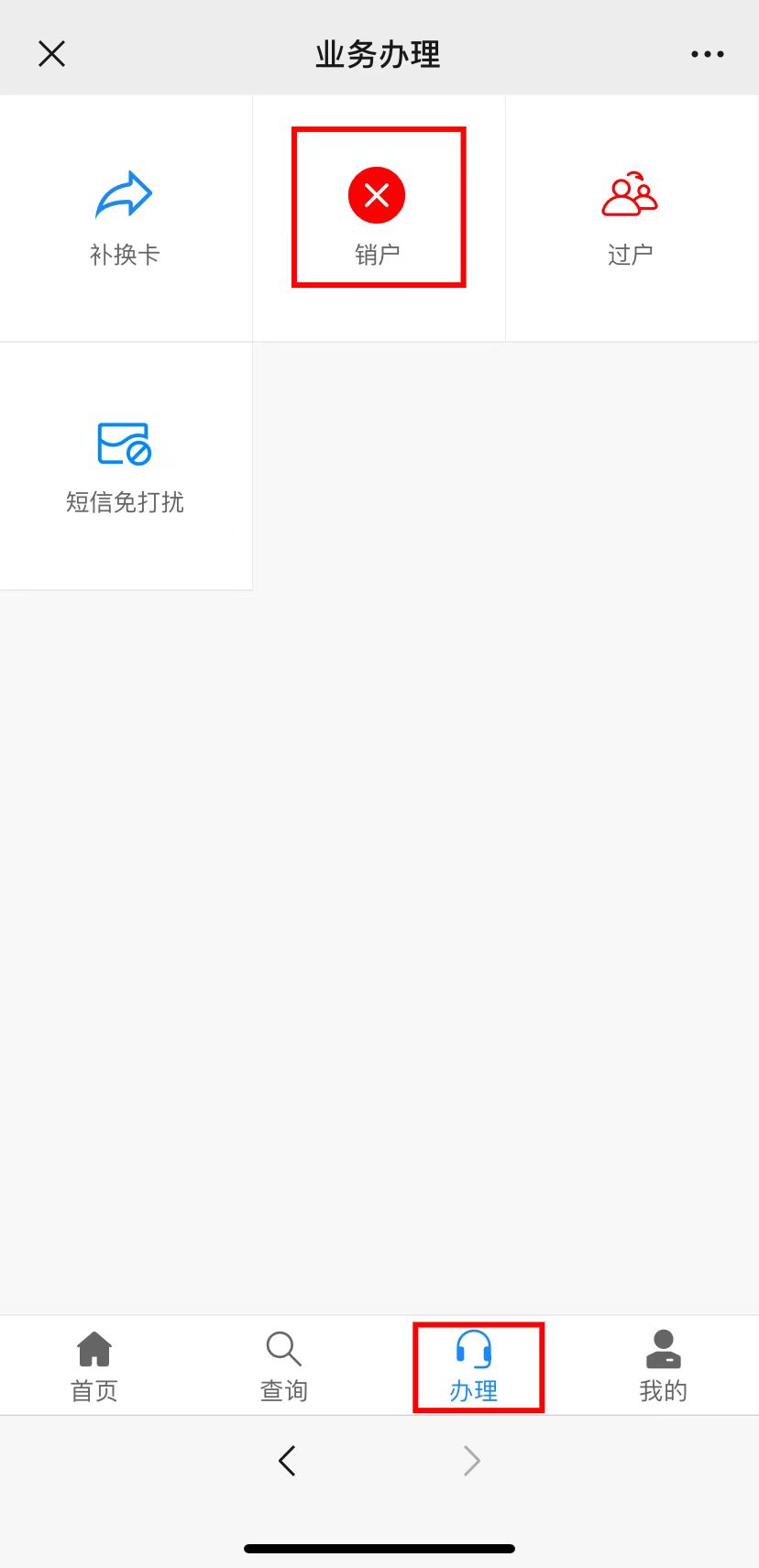Open 短信免打扰 SMS do-not-disturb
The width and height of the screenshot is (759, 1568).
point(125,466)
